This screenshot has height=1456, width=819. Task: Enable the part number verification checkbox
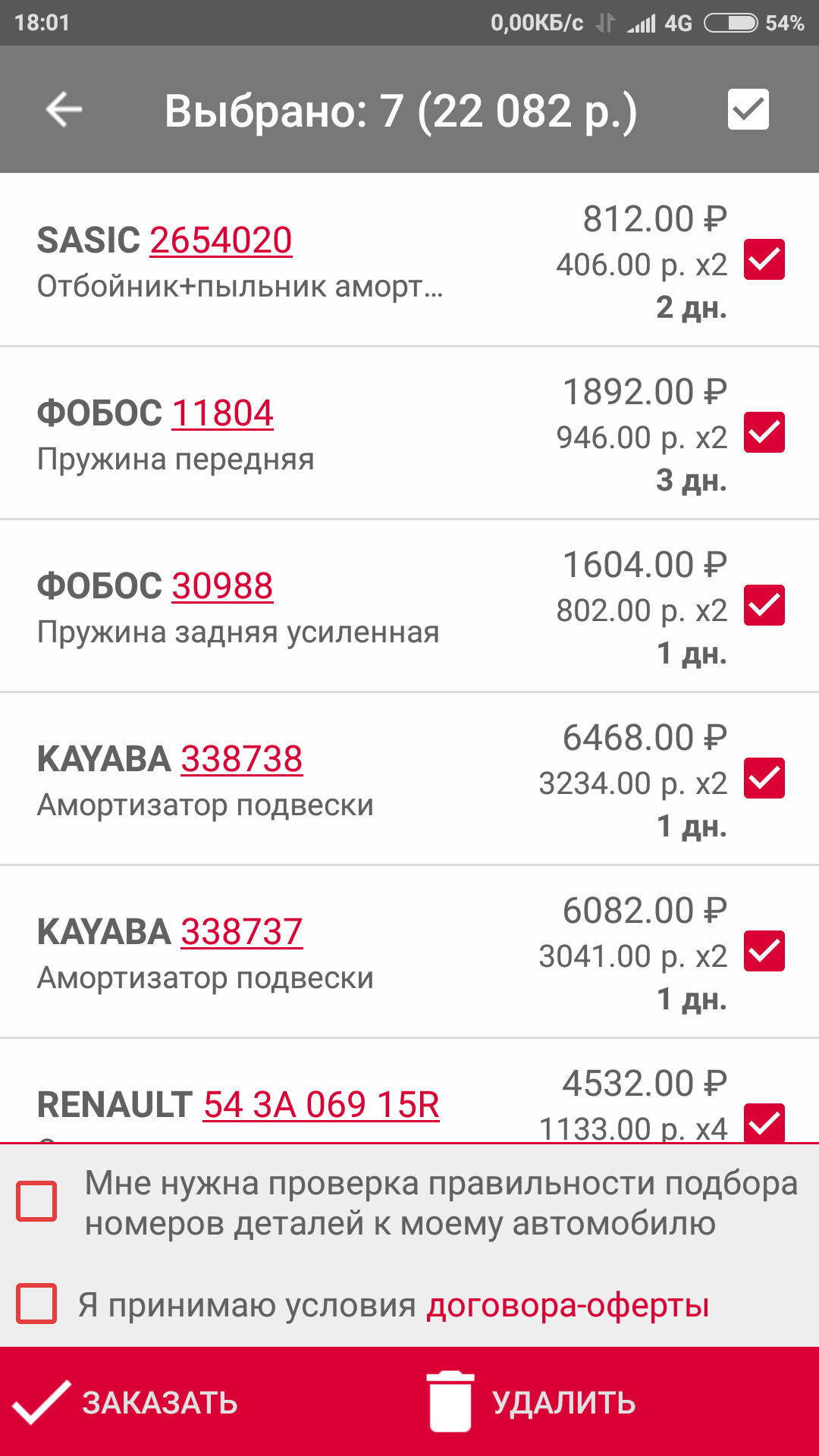point(37,1201)
